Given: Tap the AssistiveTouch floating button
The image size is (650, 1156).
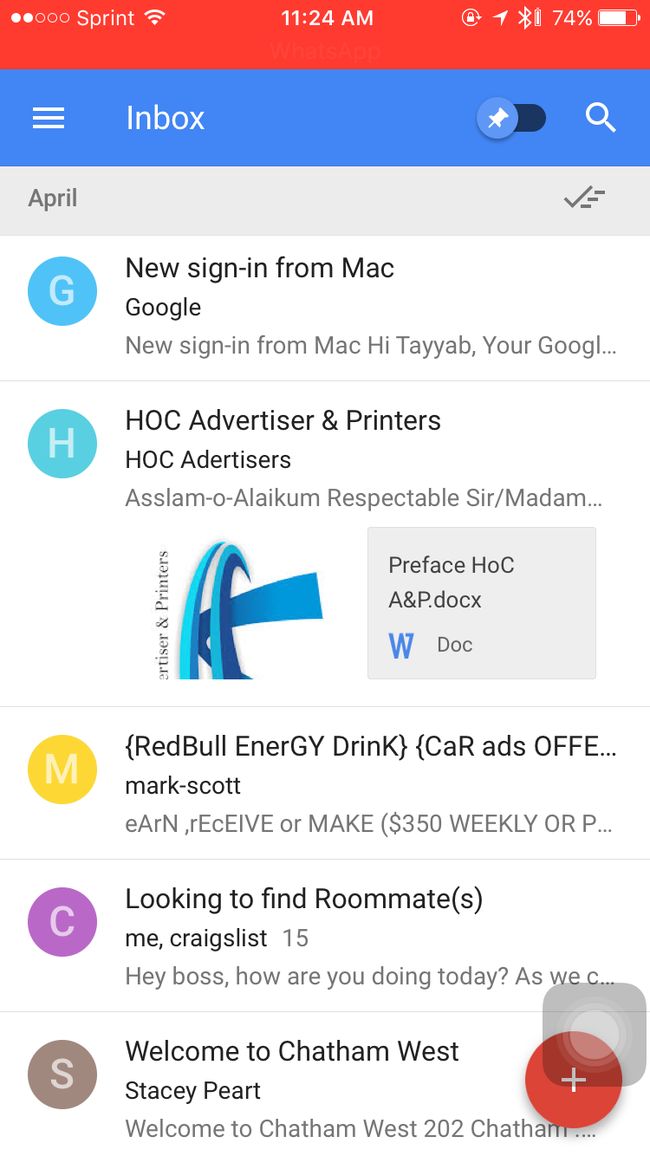Looking at the screenshot, I should (594, 1034).
